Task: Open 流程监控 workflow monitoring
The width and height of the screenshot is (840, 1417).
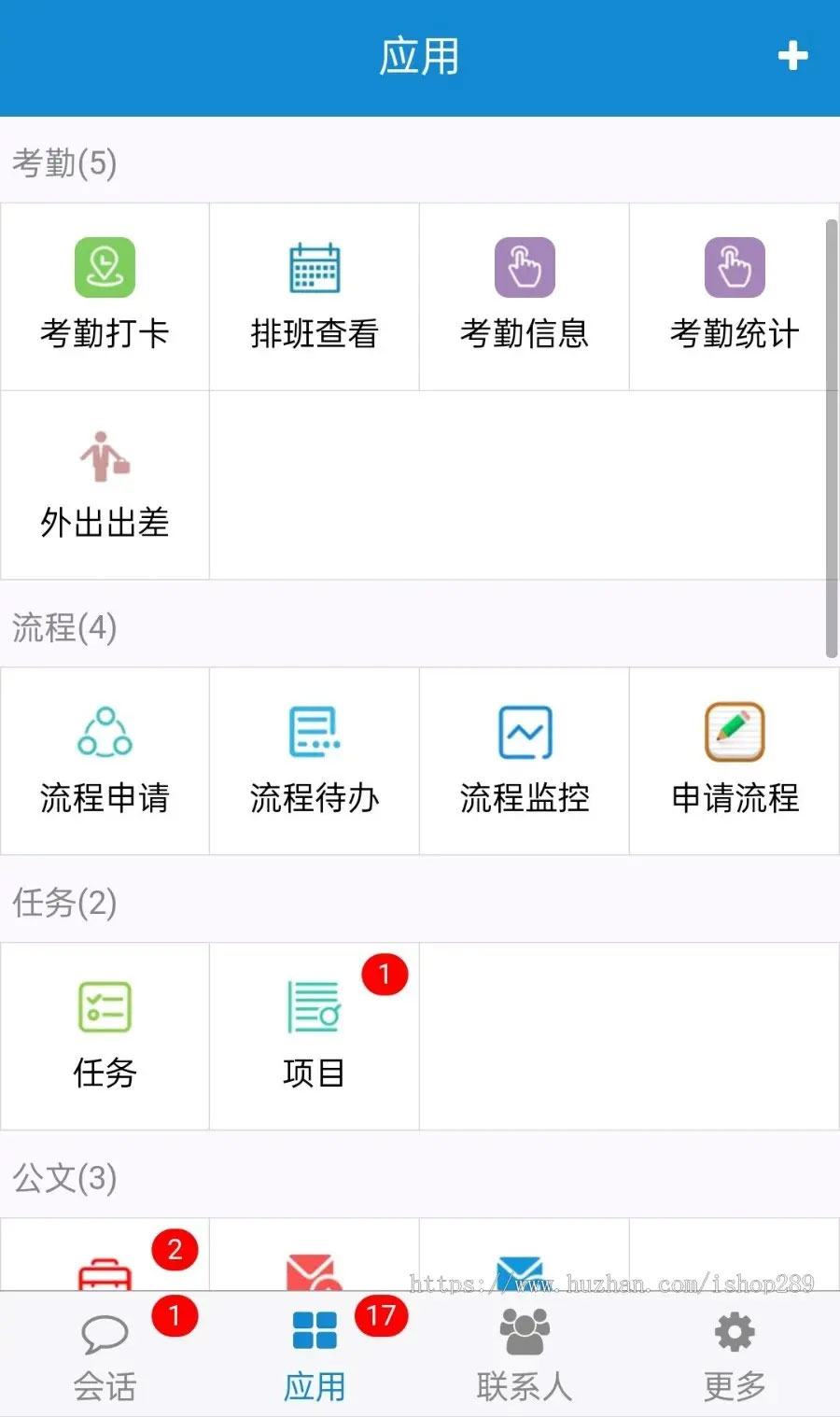Action: pos(525,761)
